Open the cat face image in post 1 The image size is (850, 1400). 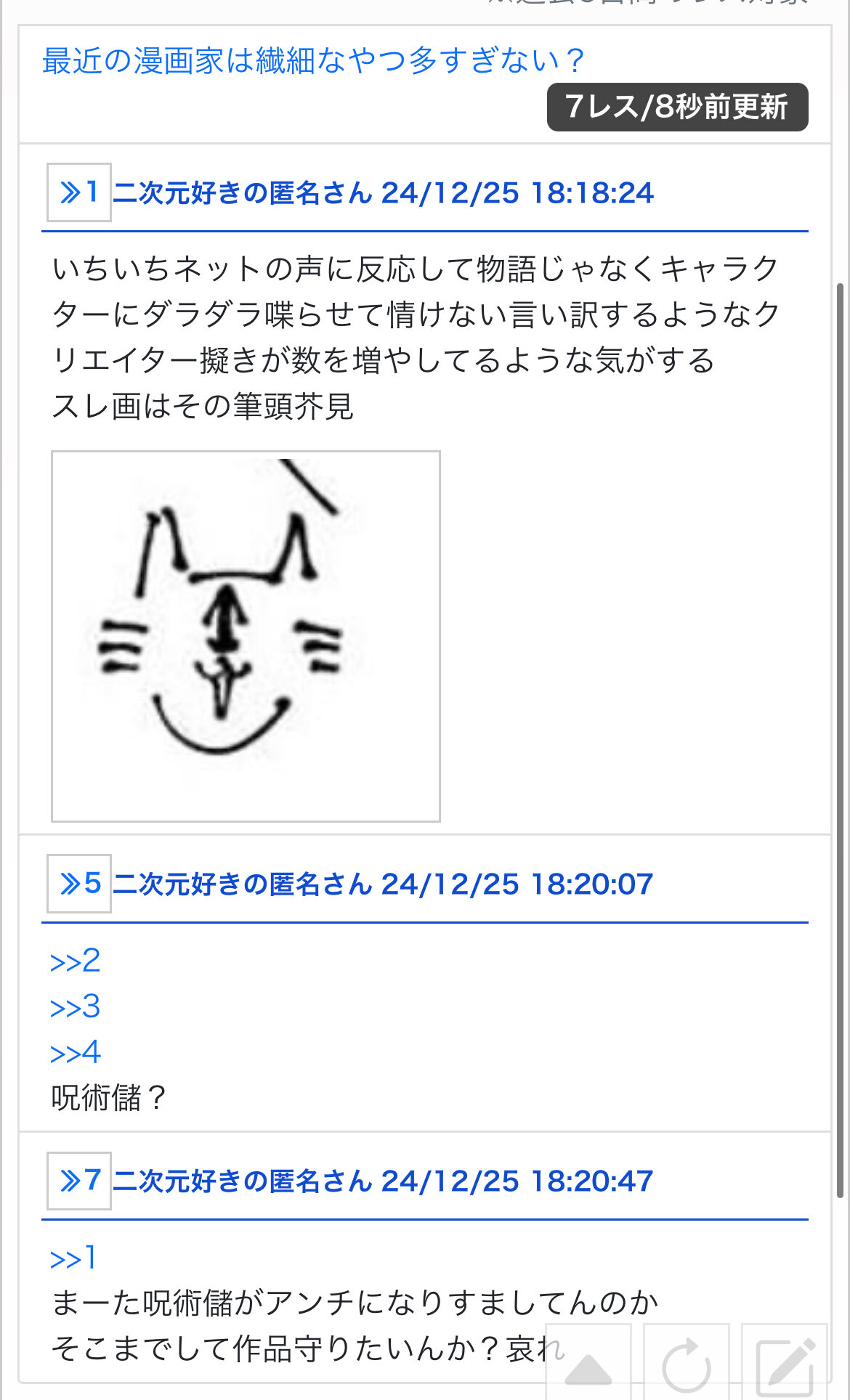coord(246,636)
